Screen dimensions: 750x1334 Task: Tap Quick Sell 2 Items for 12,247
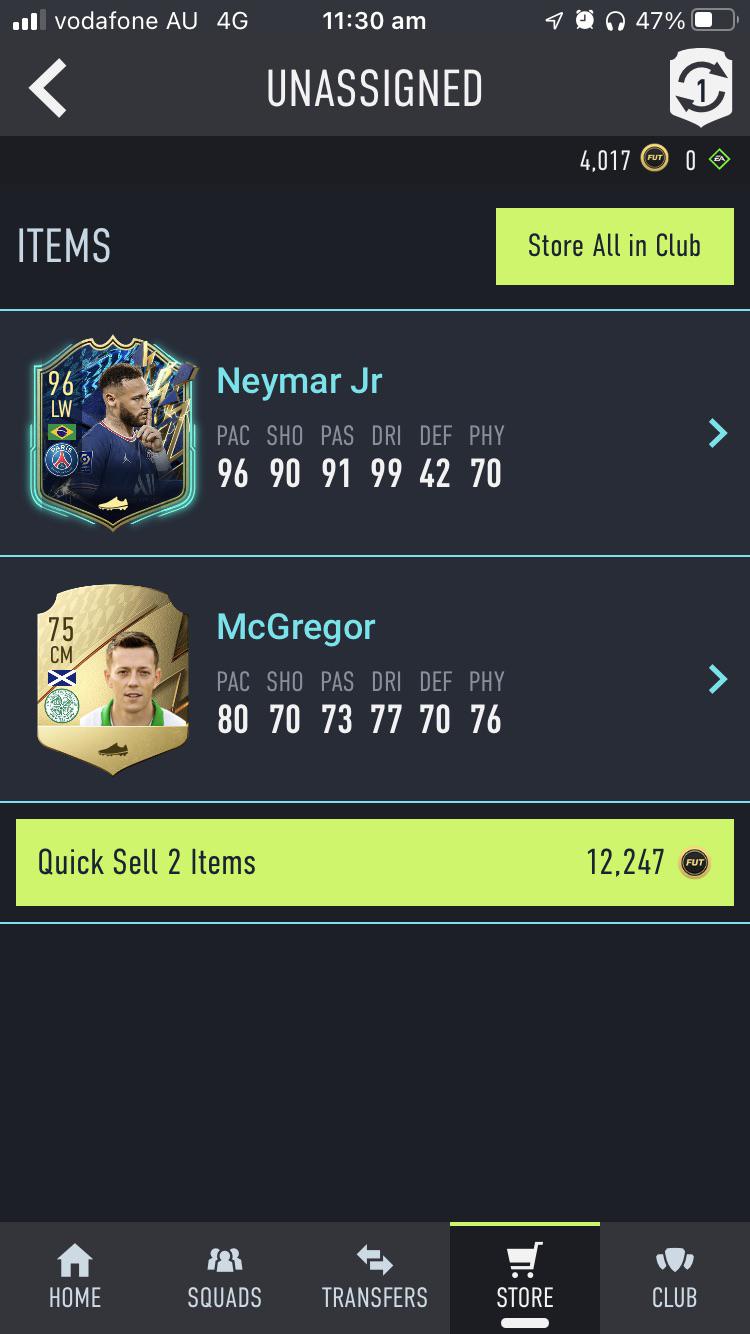point(375,862)
